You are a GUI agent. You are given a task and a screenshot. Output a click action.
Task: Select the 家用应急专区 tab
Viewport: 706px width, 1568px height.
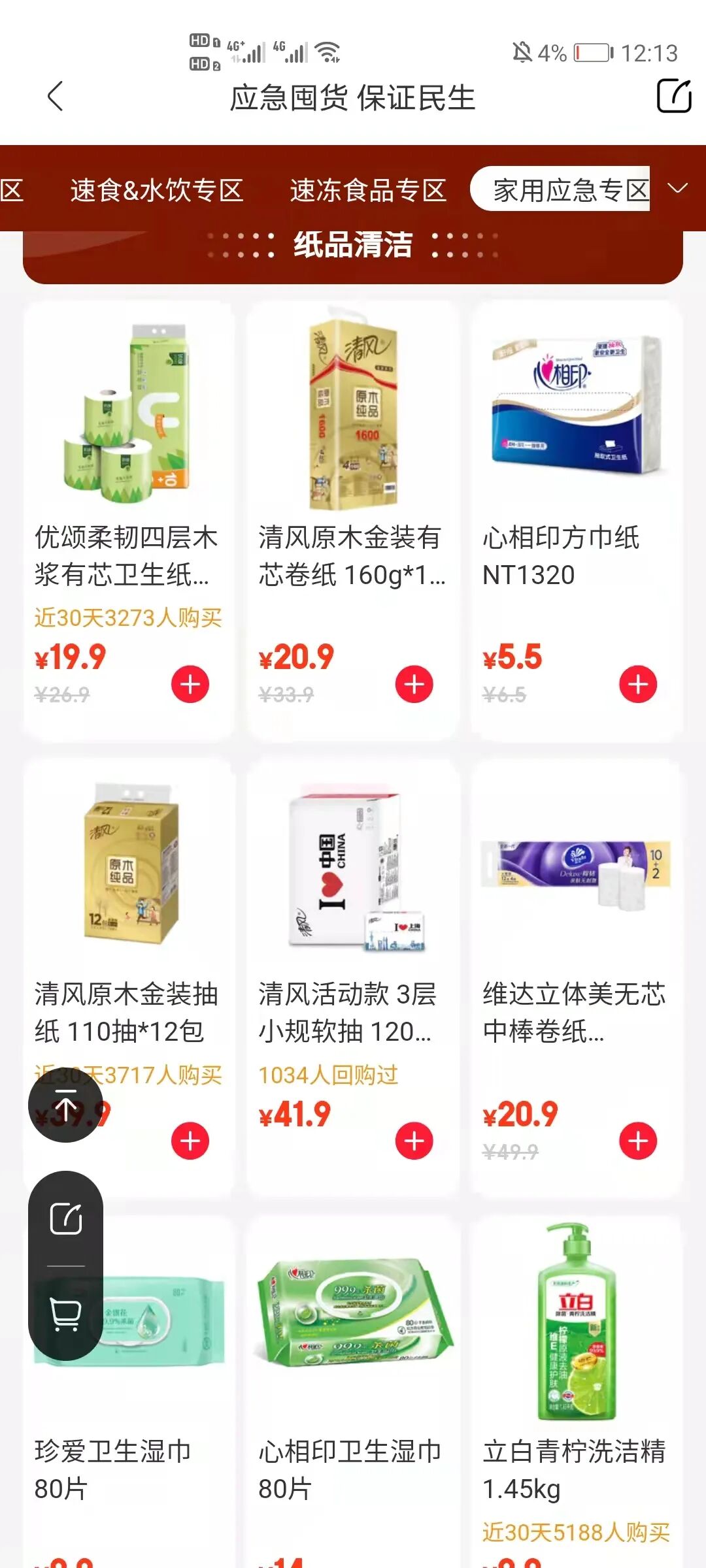[x=569, y=190]
